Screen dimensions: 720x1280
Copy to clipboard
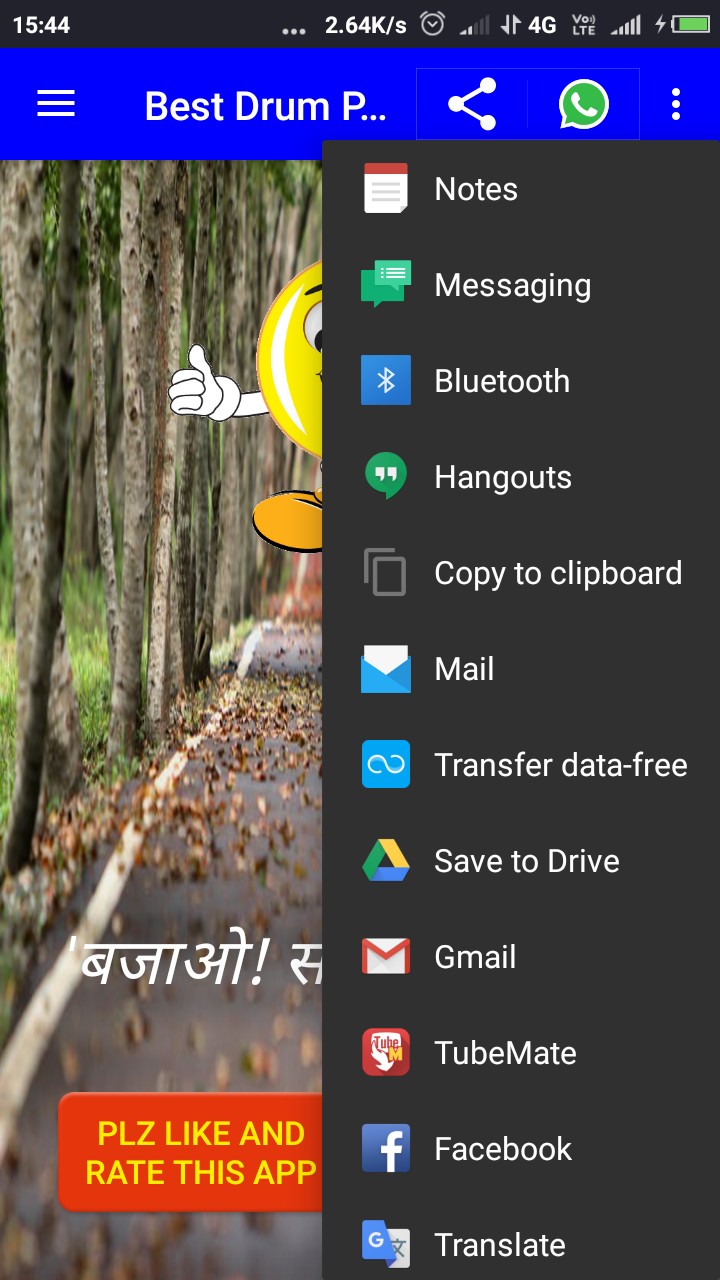(x=520, y=573)
